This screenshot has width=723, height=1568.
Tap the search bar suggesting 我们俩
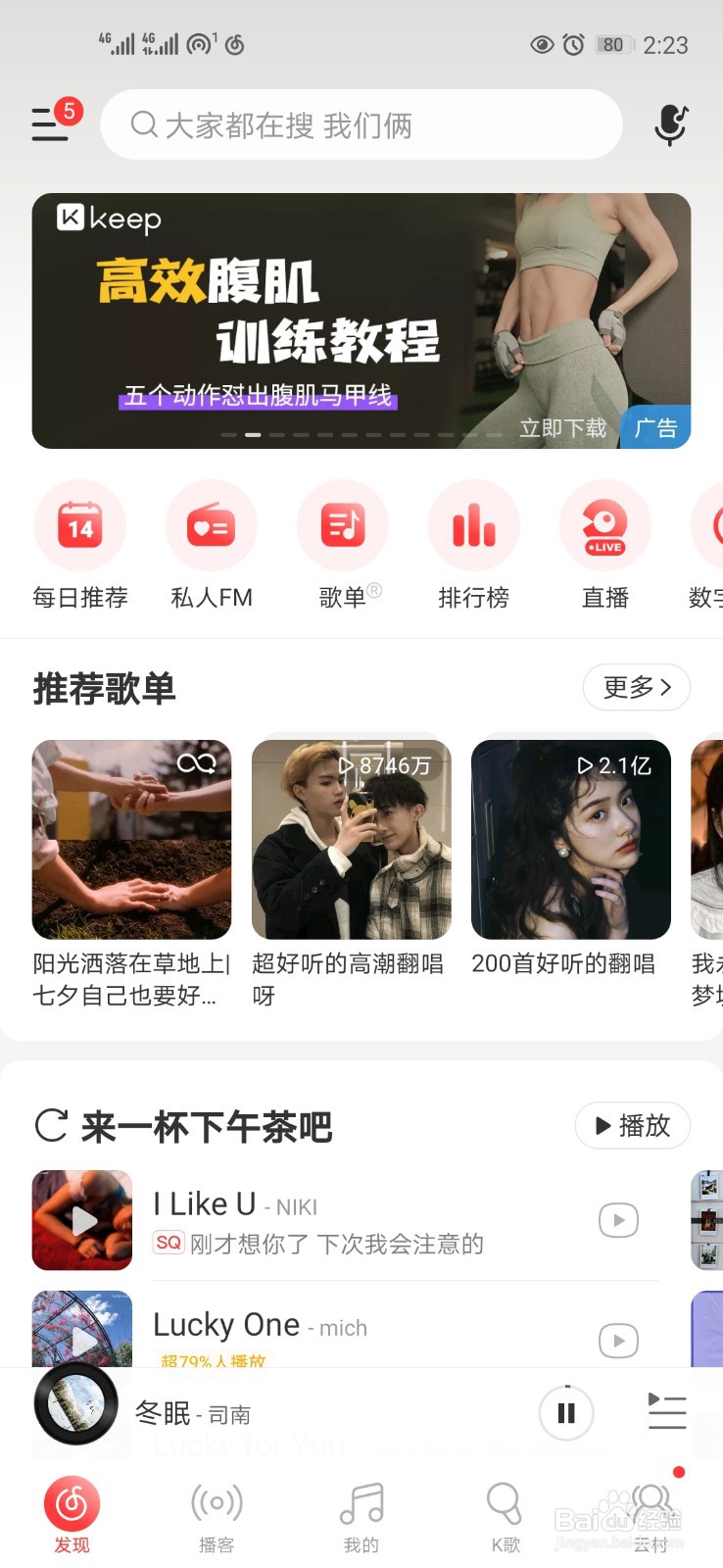coord(361,124)
